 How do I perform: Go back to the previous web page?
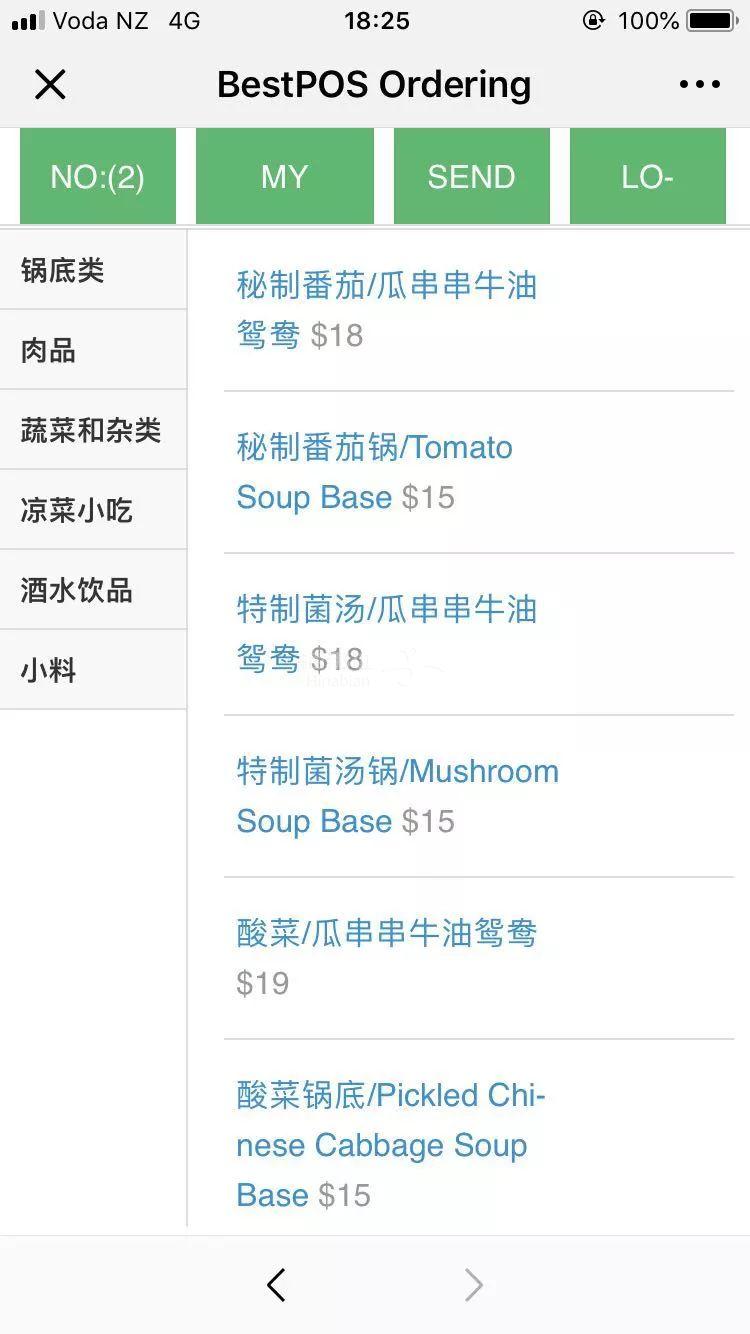(x=277, y=1285)
